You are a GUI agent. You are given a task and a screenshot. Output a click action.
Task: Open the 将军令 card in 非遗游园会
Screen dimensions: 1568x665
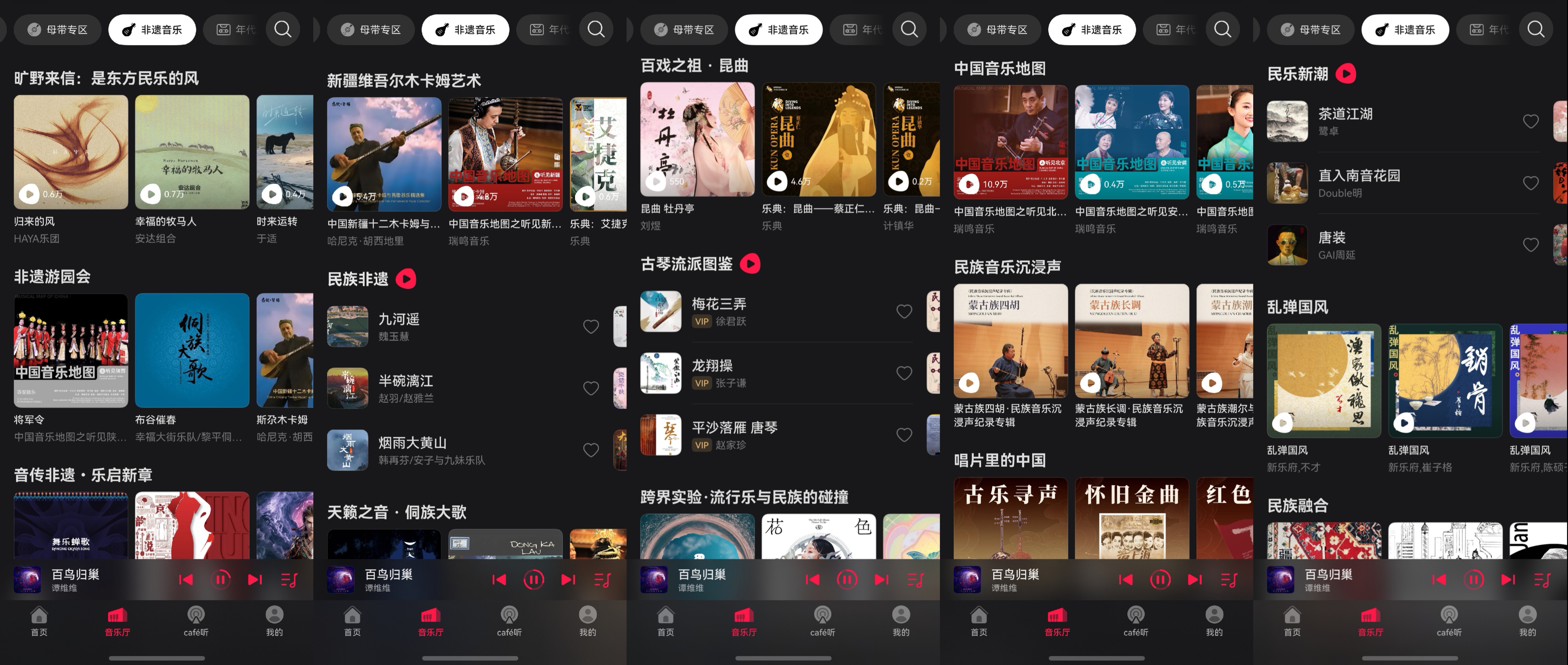[x=71, y=350]
